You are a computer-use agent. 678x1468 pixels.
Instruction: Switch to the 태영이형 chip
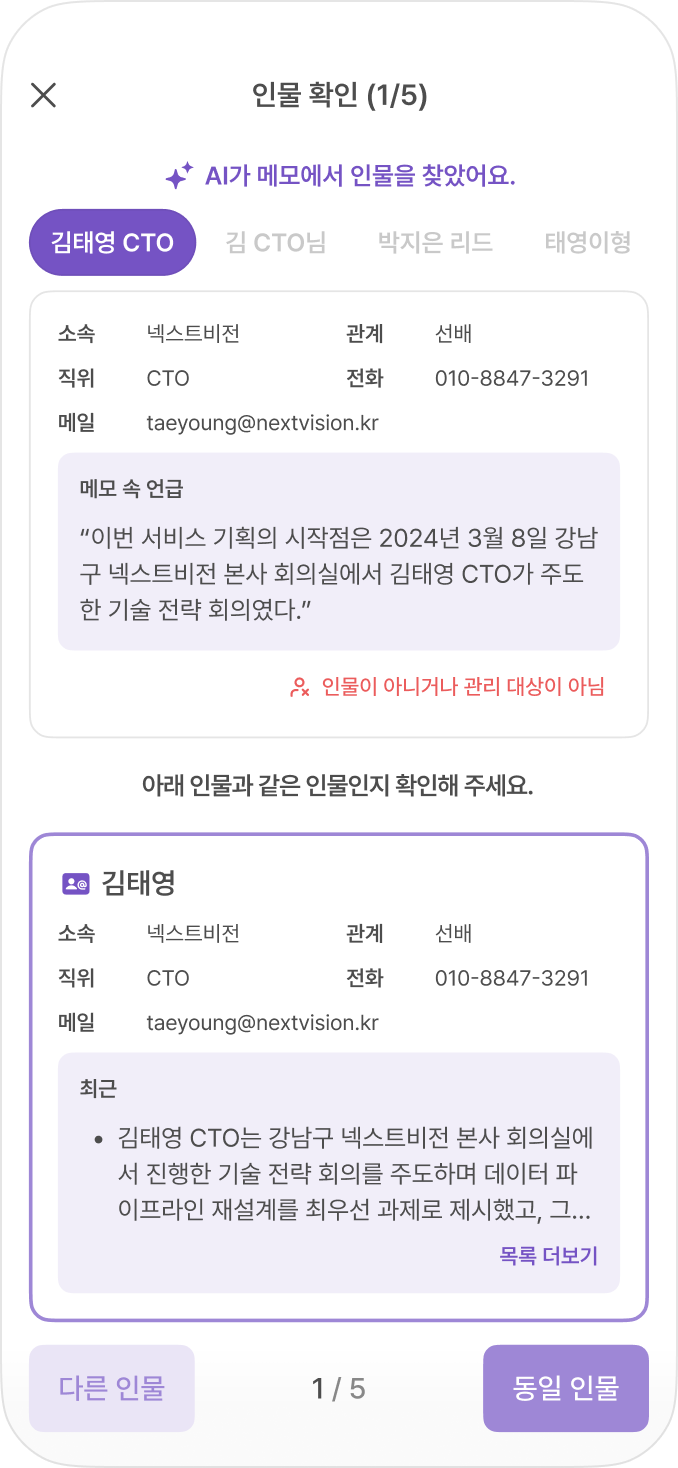588,242
